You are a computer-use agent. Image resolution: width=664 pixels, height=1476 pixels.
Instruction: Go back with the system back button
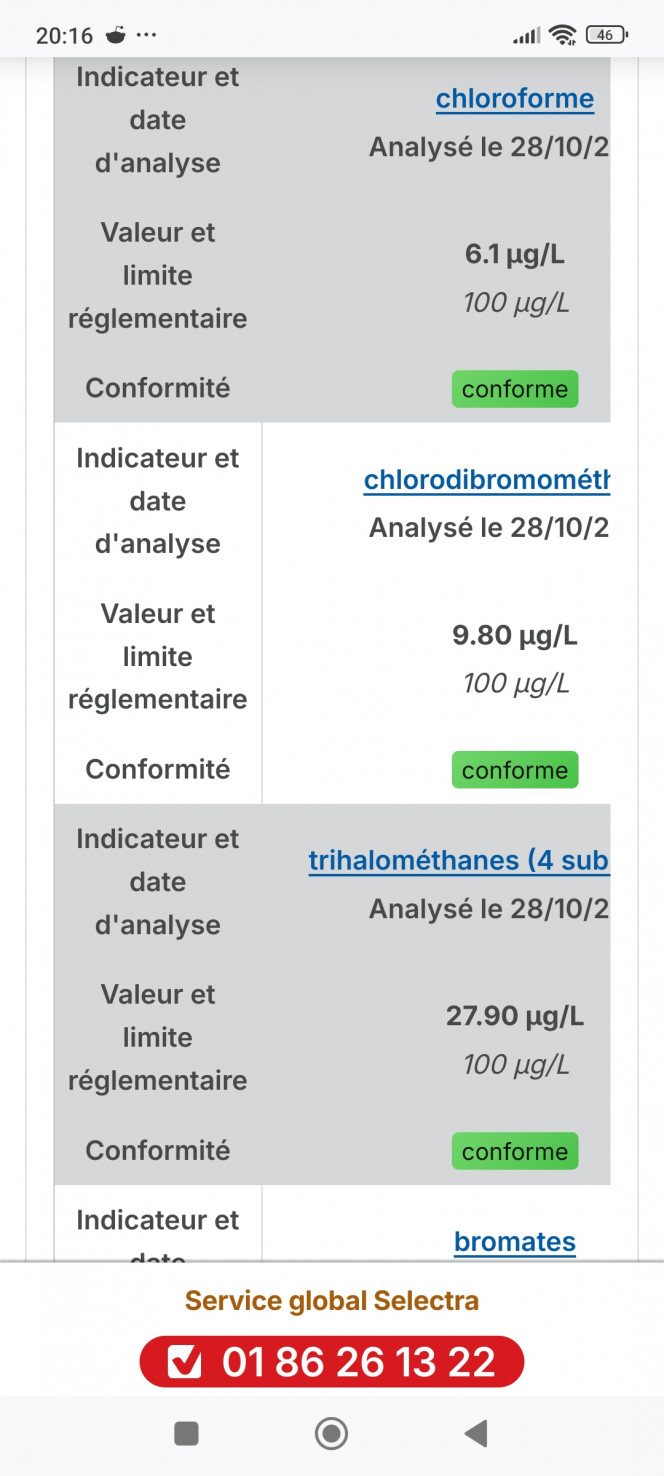[476, 1433]
